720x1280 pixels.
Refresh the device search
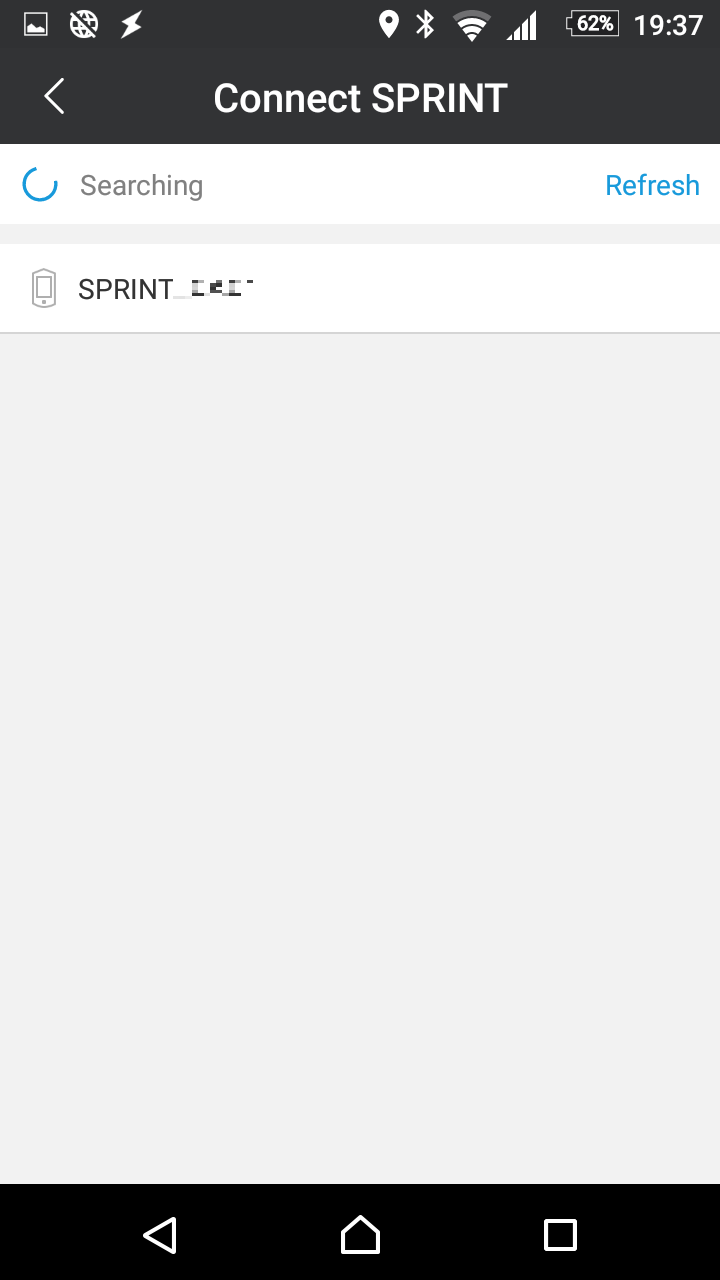point(652,185)
